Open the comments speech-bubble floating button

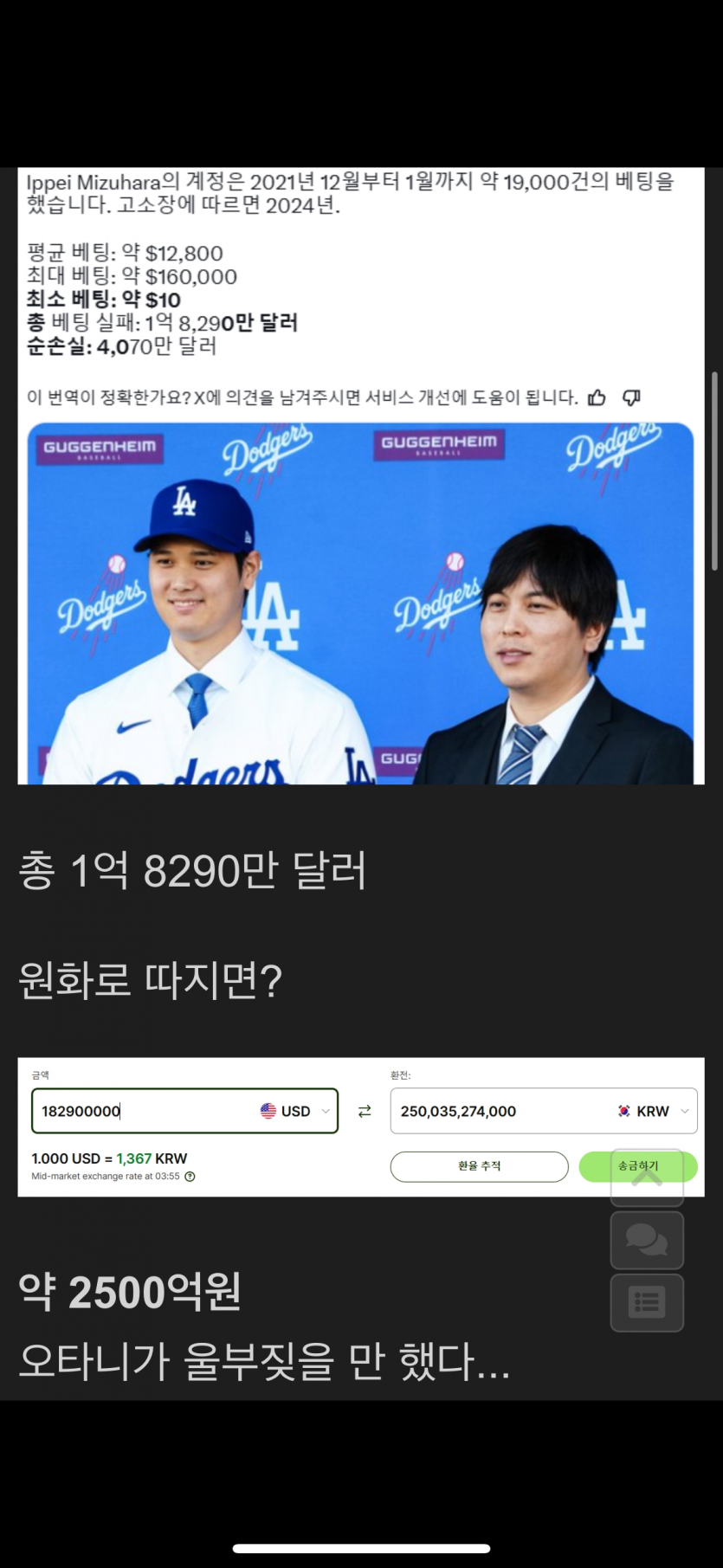pos(647,1240)
